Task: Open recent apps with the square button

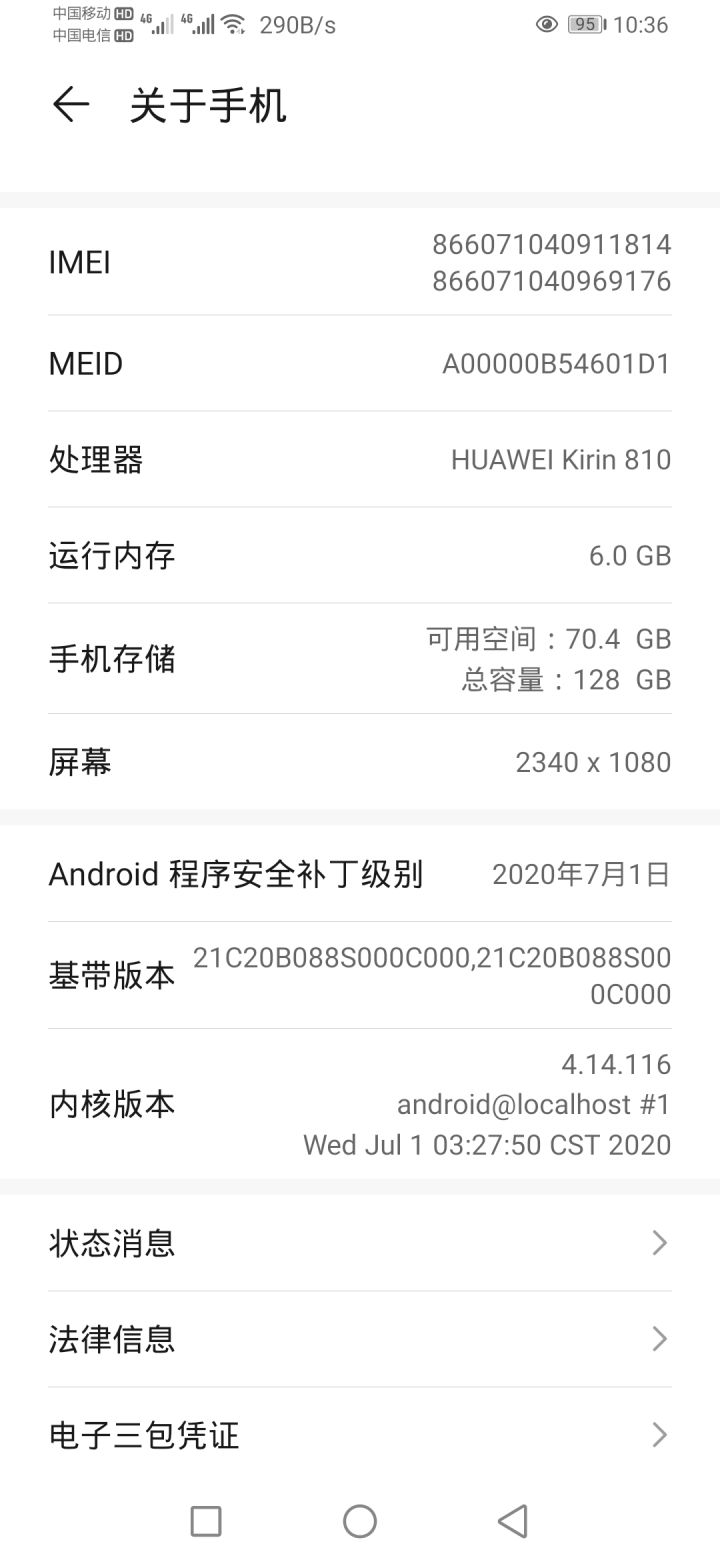Action: tap(206, 1521)
